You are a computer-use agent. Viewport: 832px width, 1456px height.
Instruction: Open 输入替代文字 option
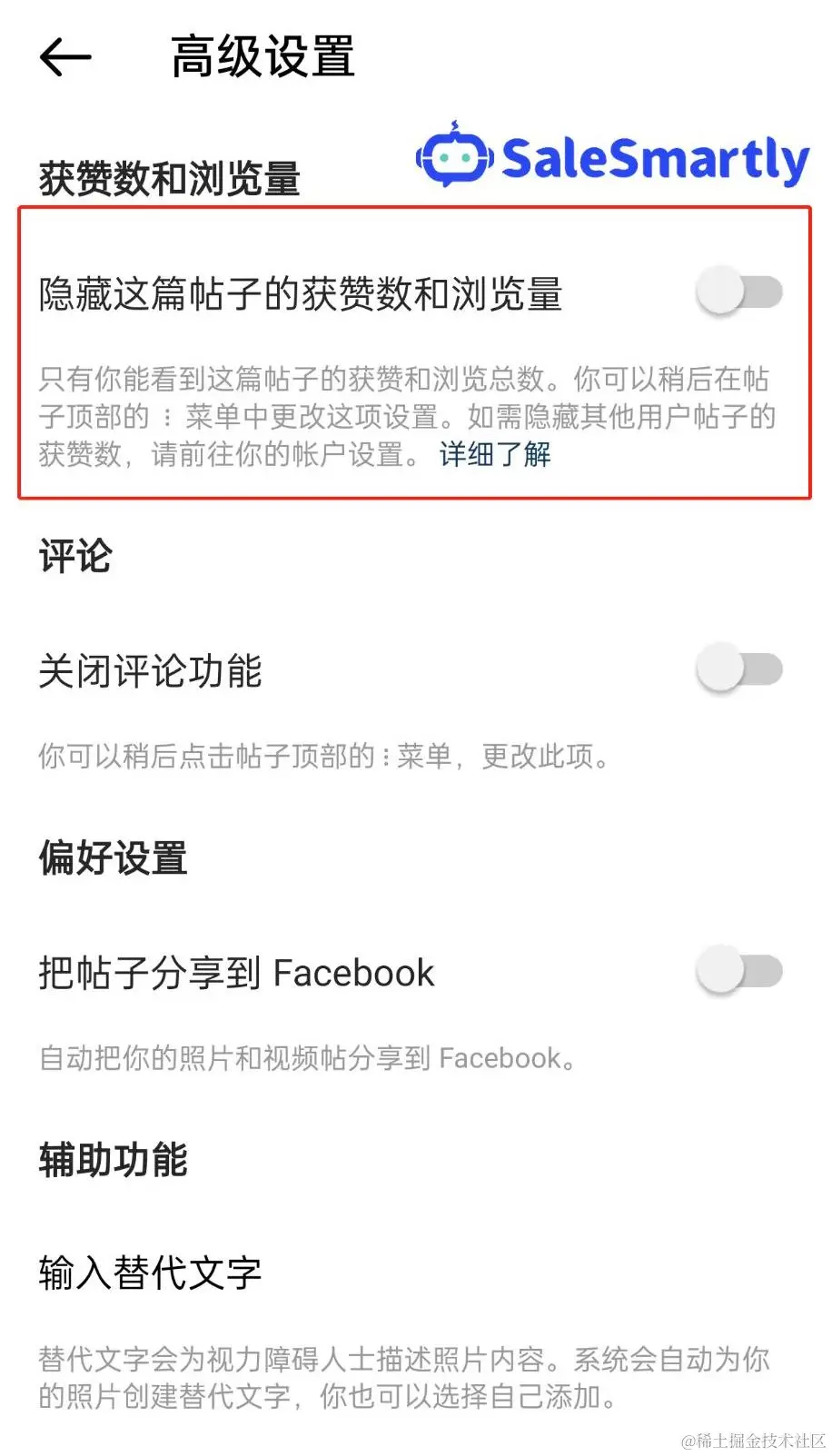tap(150, 1273)
